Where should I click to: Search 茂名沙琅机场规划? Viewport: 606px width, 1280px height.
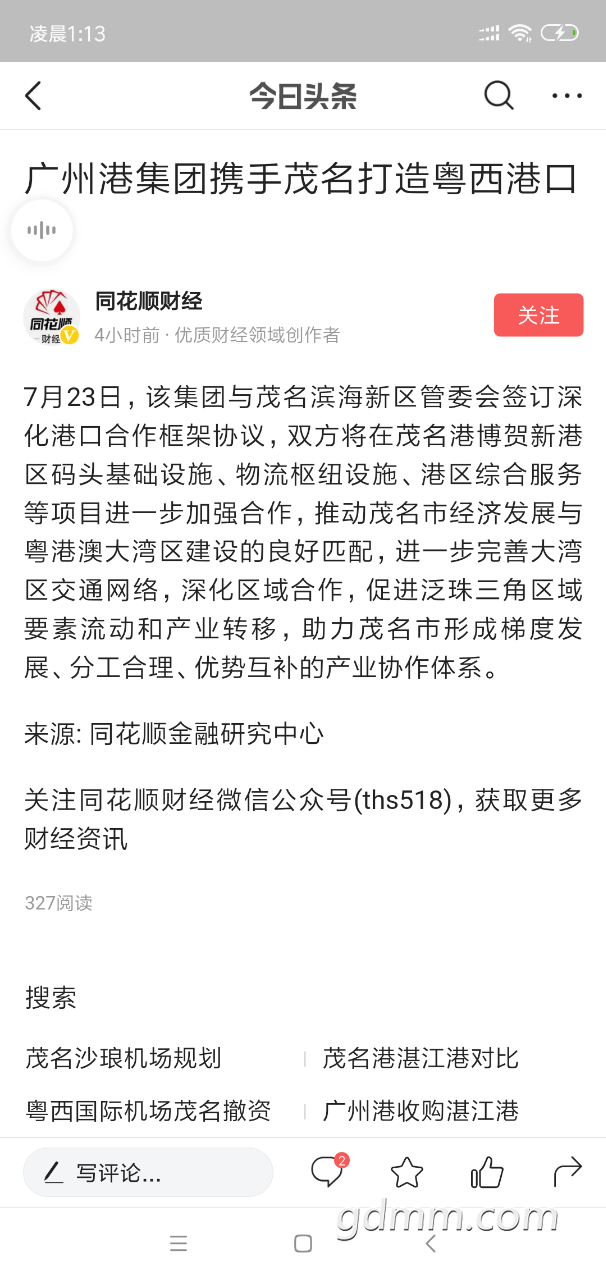124,1058
